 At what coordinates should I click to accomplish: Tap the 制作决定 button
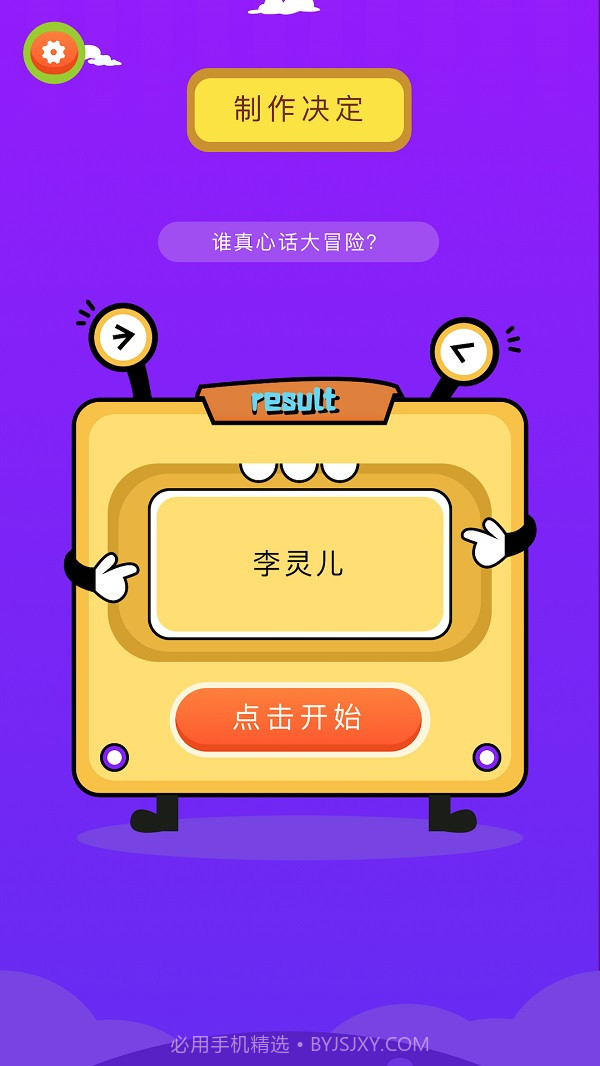click(299, 109)
